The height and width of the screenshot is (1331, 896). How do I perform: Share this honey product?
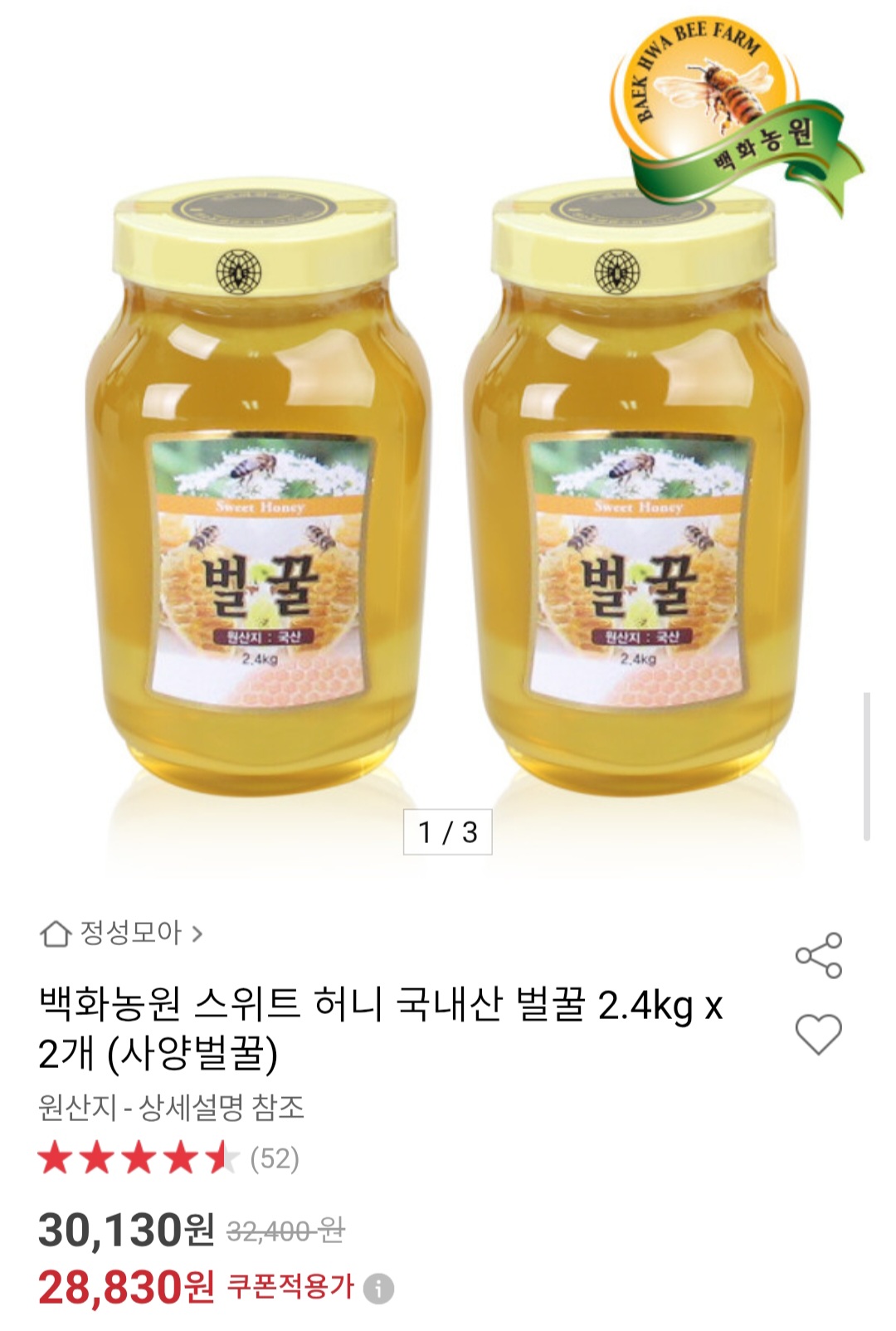[818, 955]
